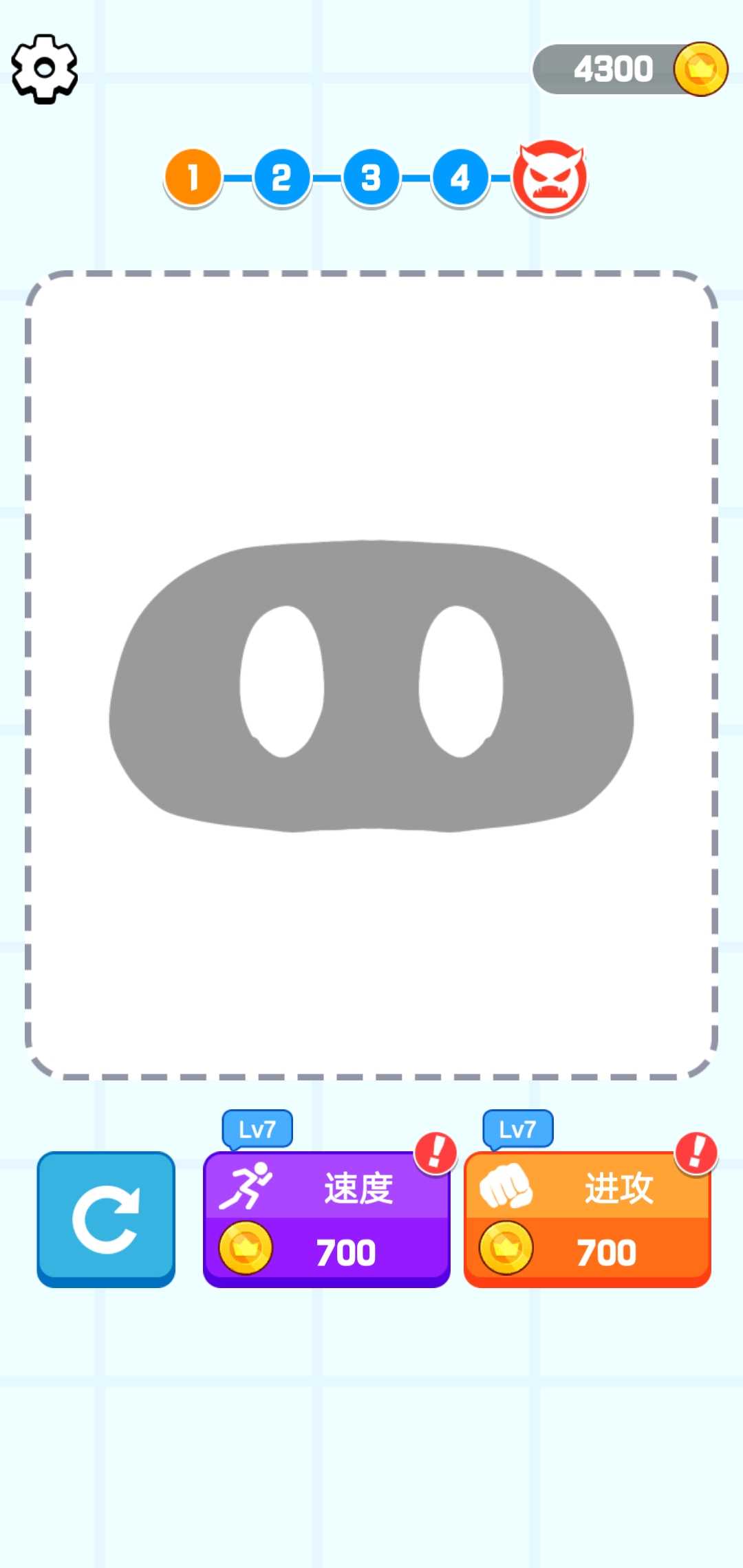The width and height of the screenshot is (743, 1568).
Task: Tap the blue refresh arrow button
Action: point(106,1219)
